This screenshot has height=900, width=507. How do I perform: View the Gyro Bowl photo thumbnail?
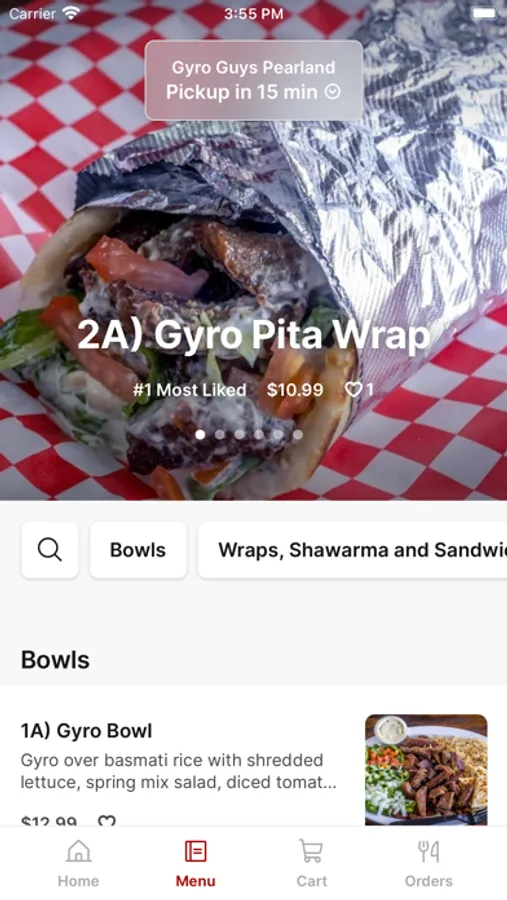coord(426,770)
